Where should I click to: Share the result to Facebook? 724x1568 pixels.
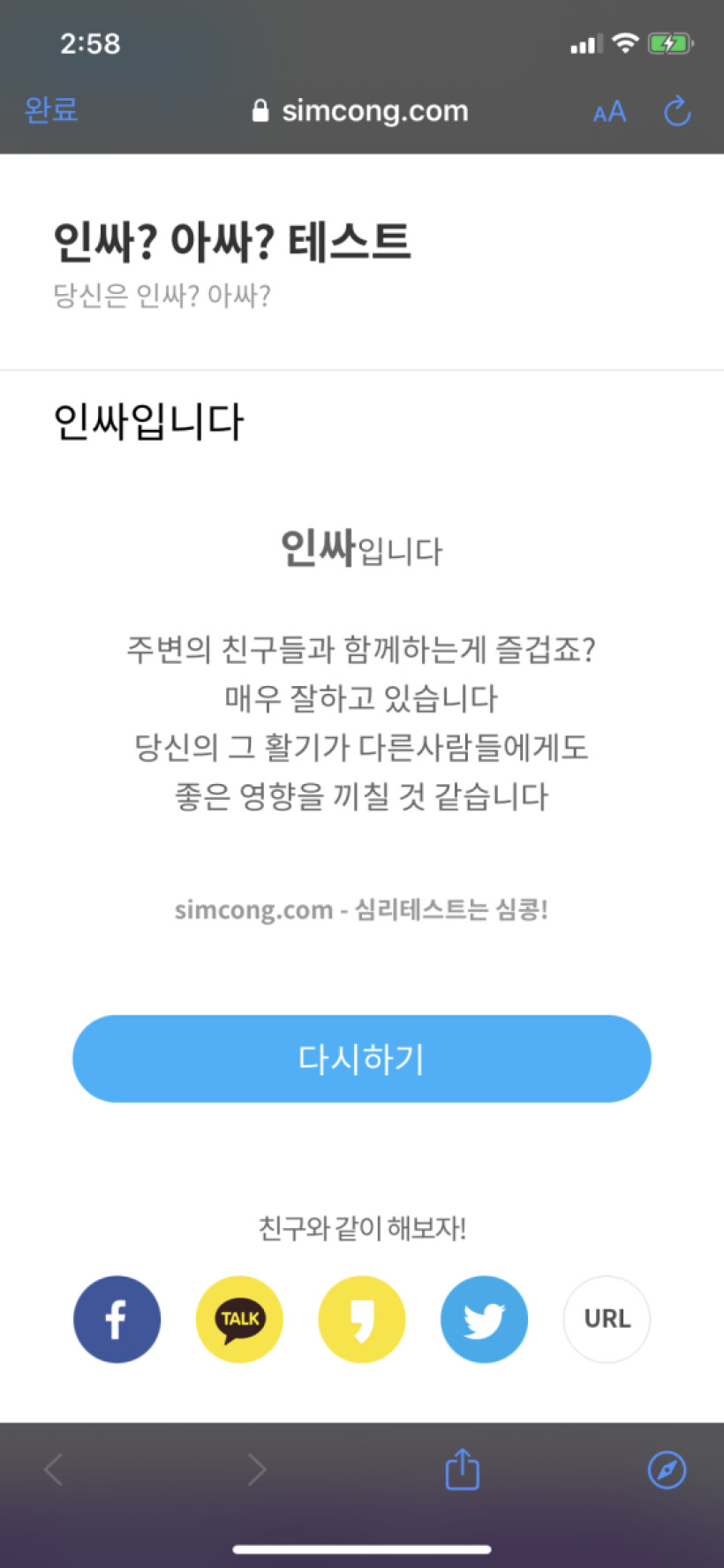(x=117, y=1319)
